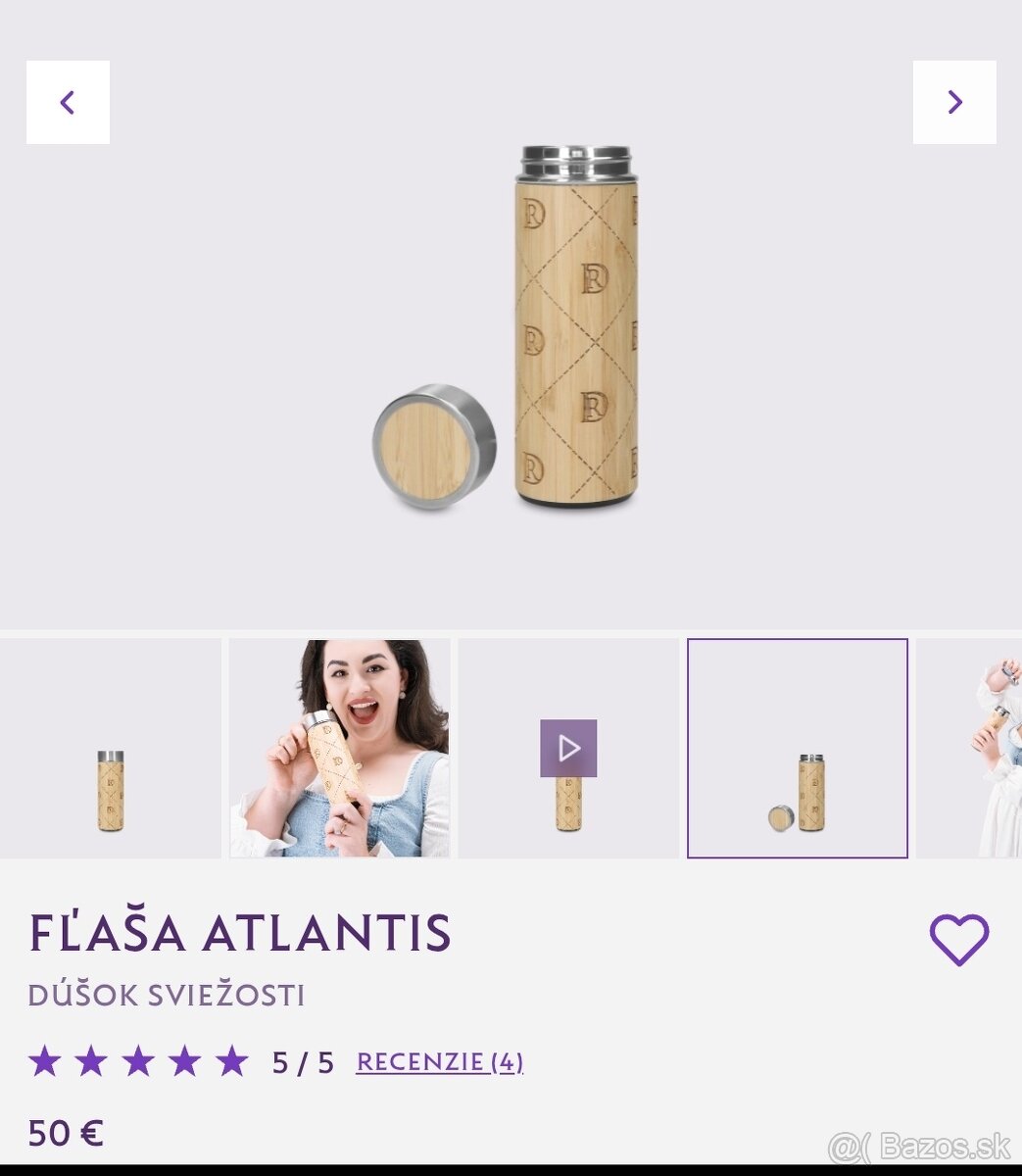Image resolution: width=1022 pixels, height=1176 pixels.
Task: Select the thumbnail of the smiling woman holding the bottle
Action: 340,749
